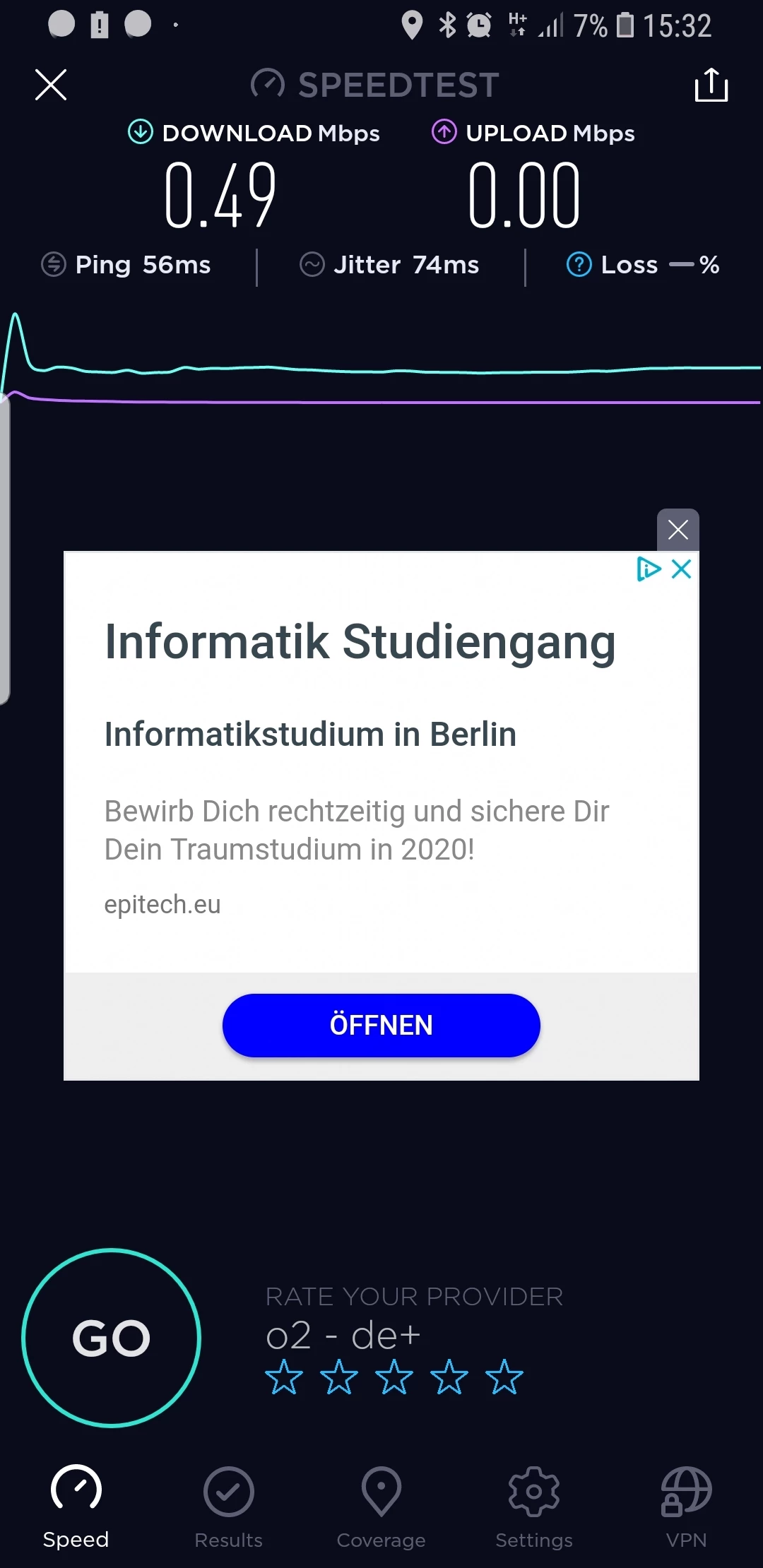The image size is (763, 1568).
Task: Rate o2 - de+ three stars
Action: click(x=394, y=1377)
